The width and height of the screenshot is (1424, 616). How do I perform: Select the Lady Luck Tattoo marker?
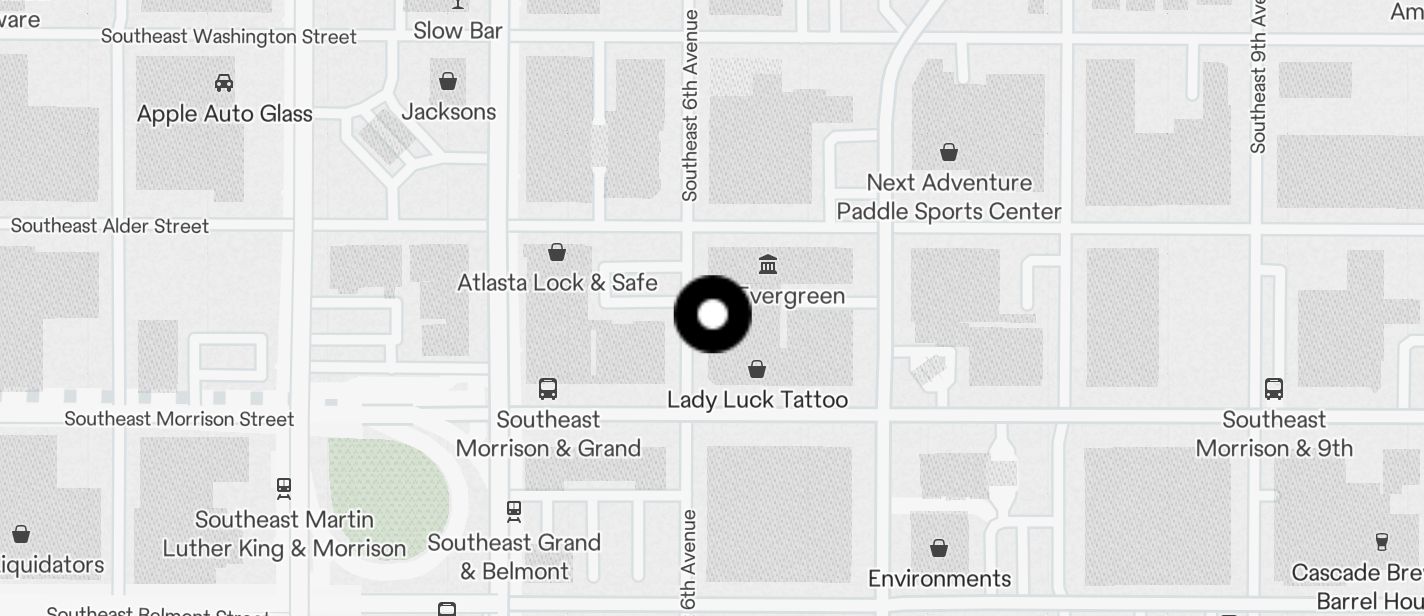tap(757, 370)
